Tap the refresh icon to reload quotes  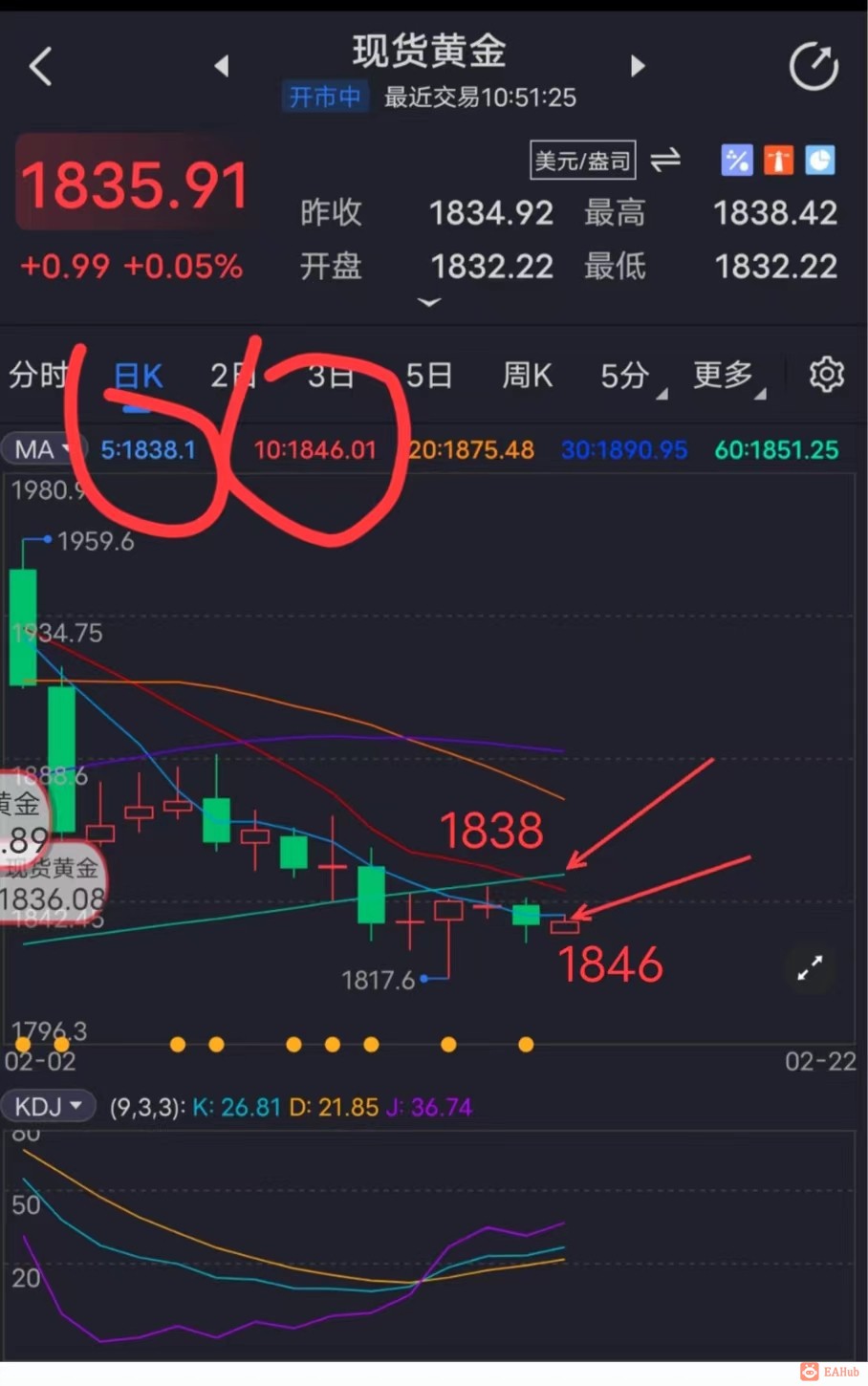coord(813,65)
